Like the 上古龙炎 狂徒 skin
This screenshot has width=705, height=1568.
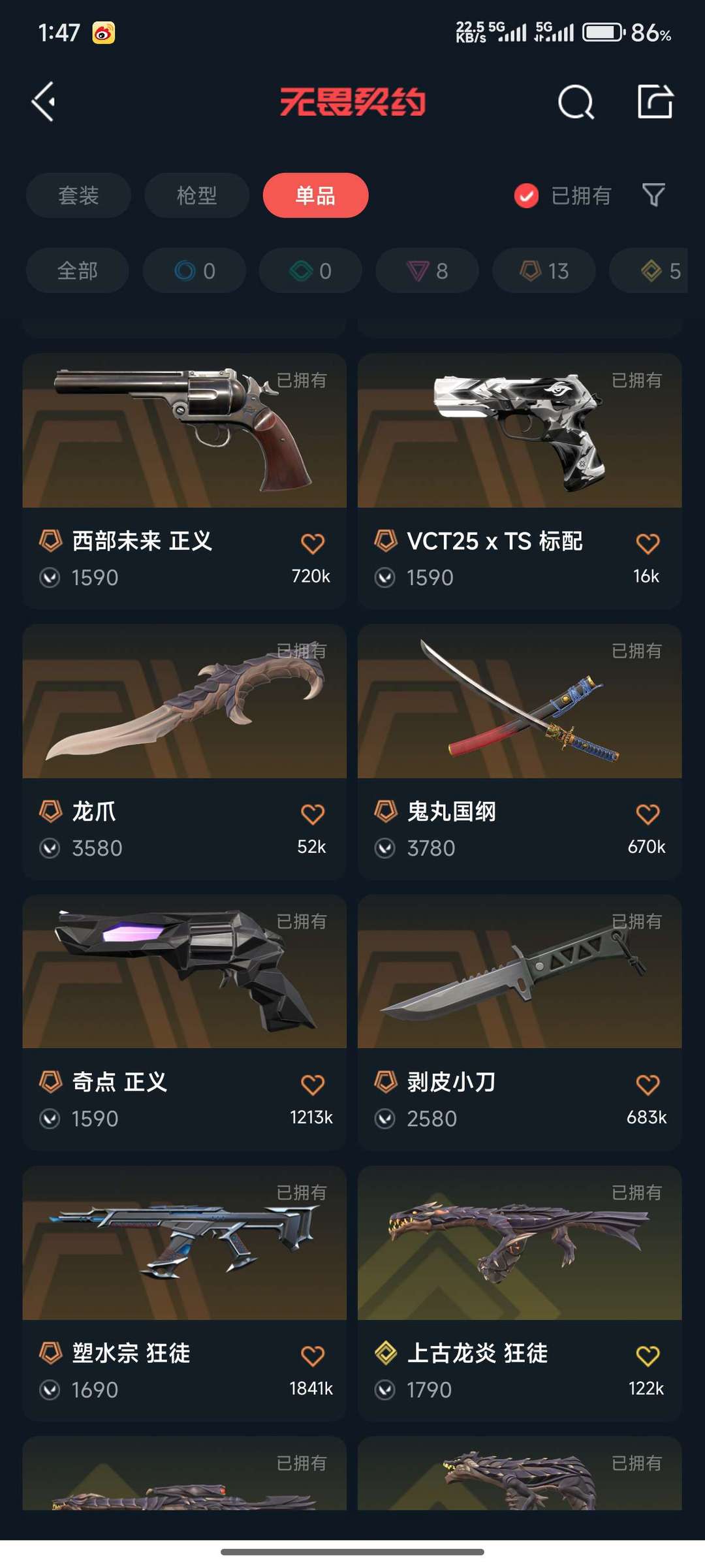(x=648, y=1356)
